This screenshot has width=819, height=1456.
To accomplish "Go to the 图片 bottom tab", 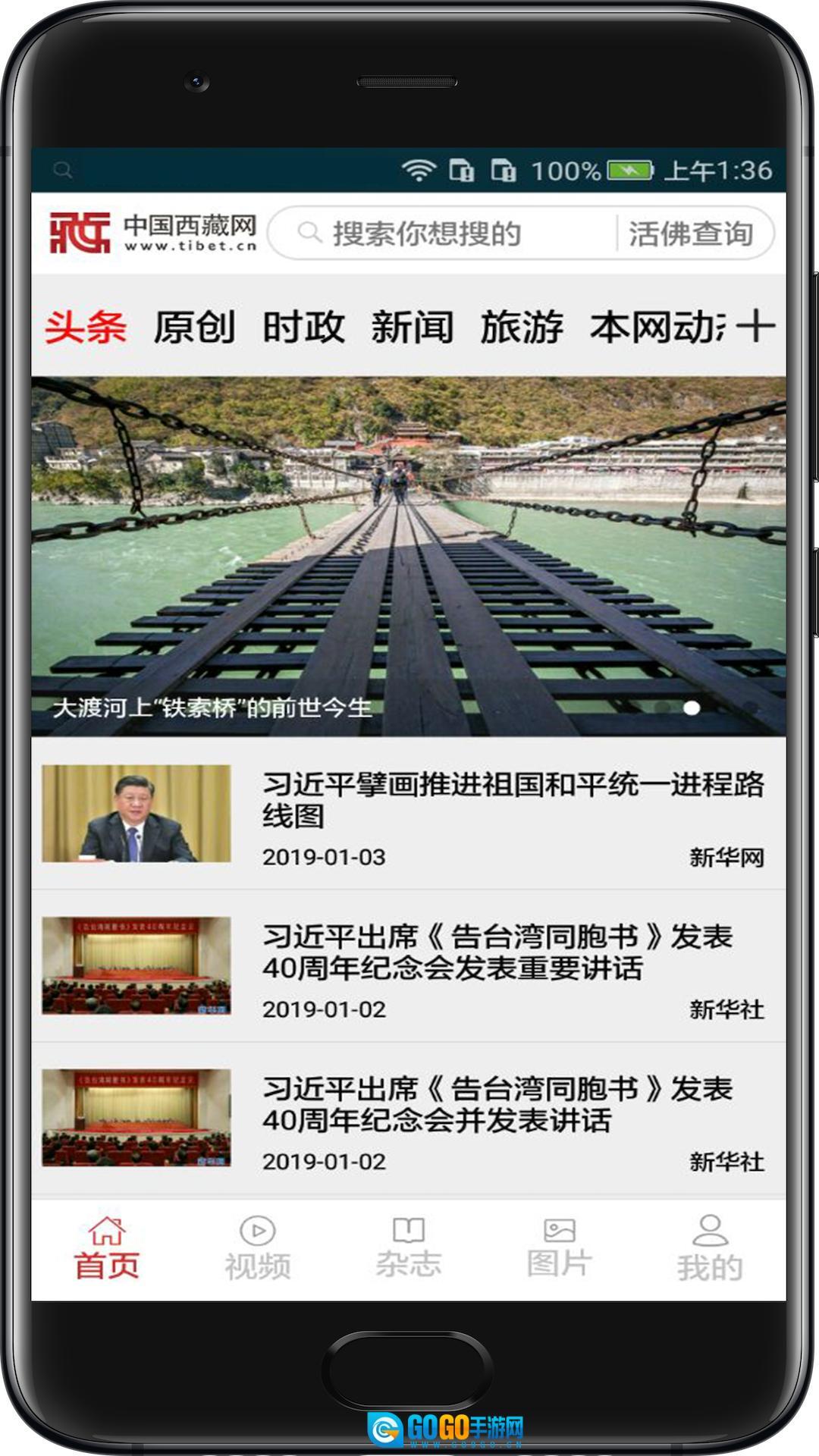I will pos(559,1249).
